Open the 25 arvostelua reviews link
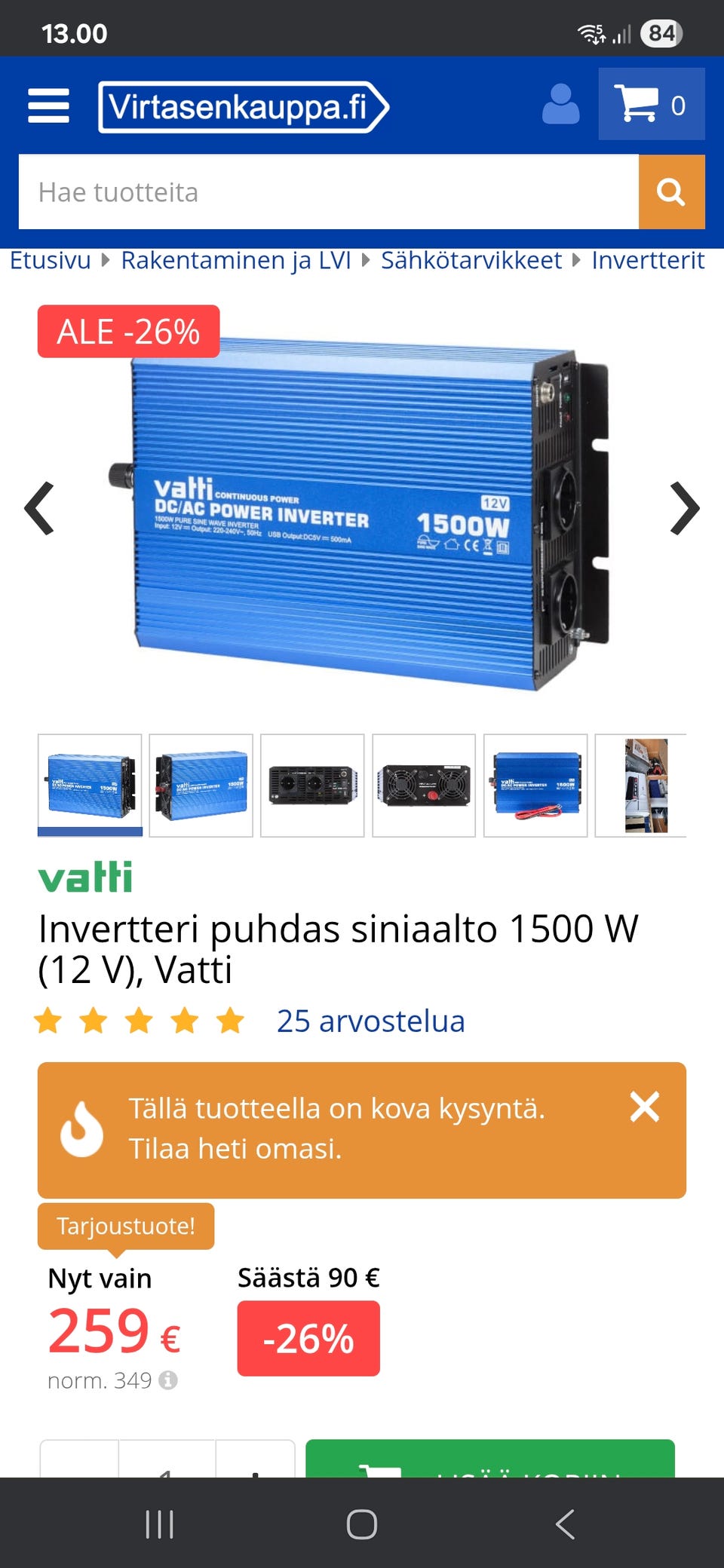Image resolution: width=724 pixels, height=1568 pixels. 371,1021
